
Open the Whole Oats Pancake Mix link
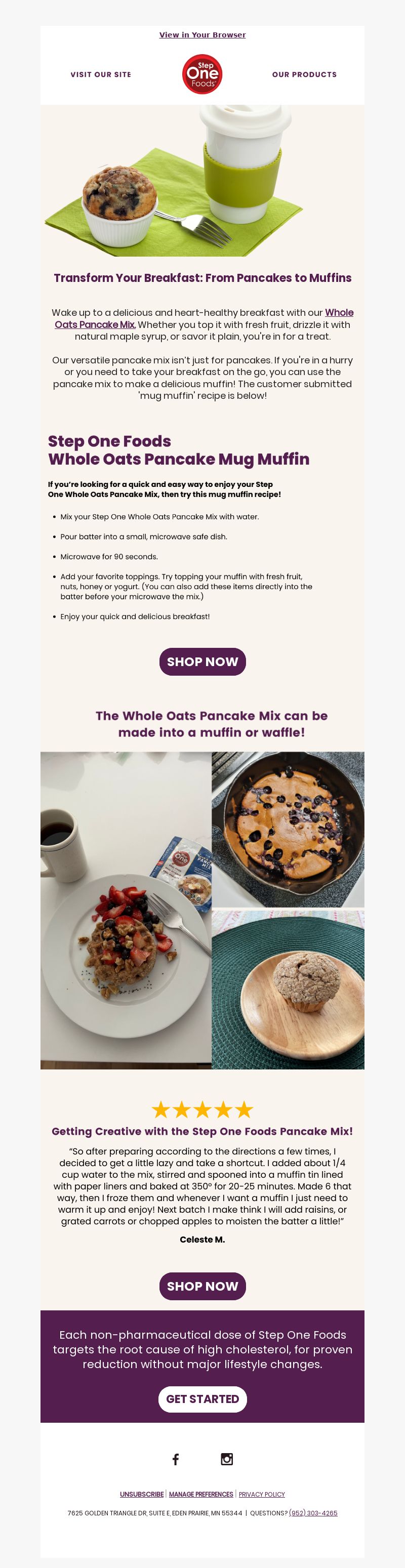95,324
